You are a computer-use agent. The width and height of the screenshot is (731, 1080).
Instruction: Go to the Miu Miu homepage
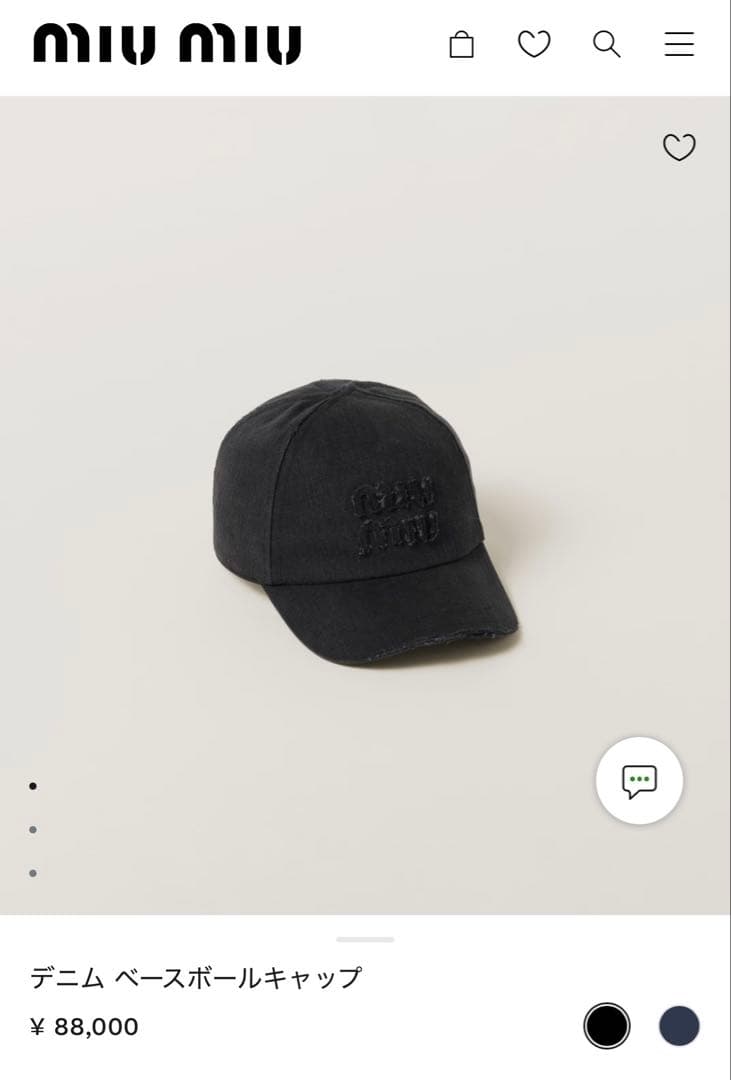pyautogui.click(x=168, y=42)
